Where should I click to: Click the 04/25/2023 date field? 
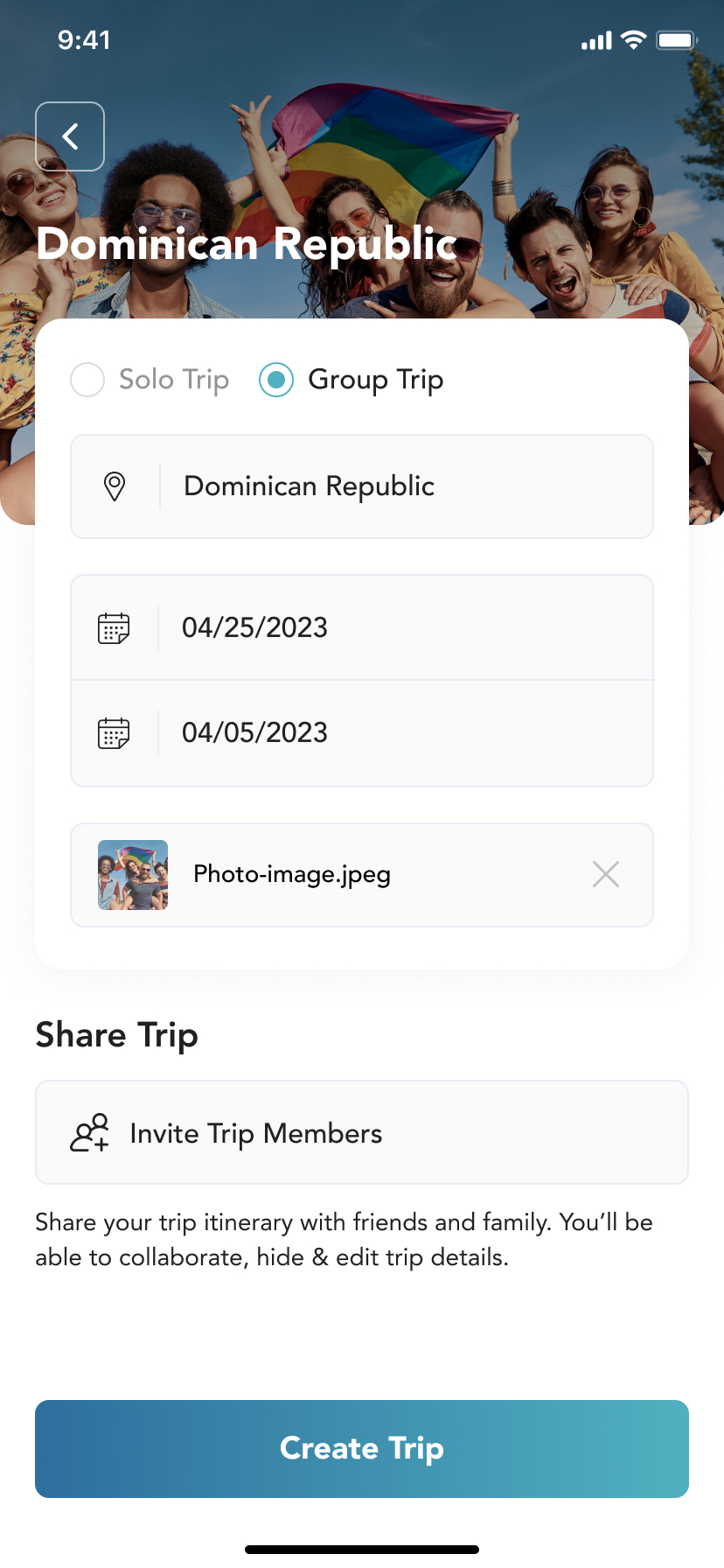coord(362,627)
